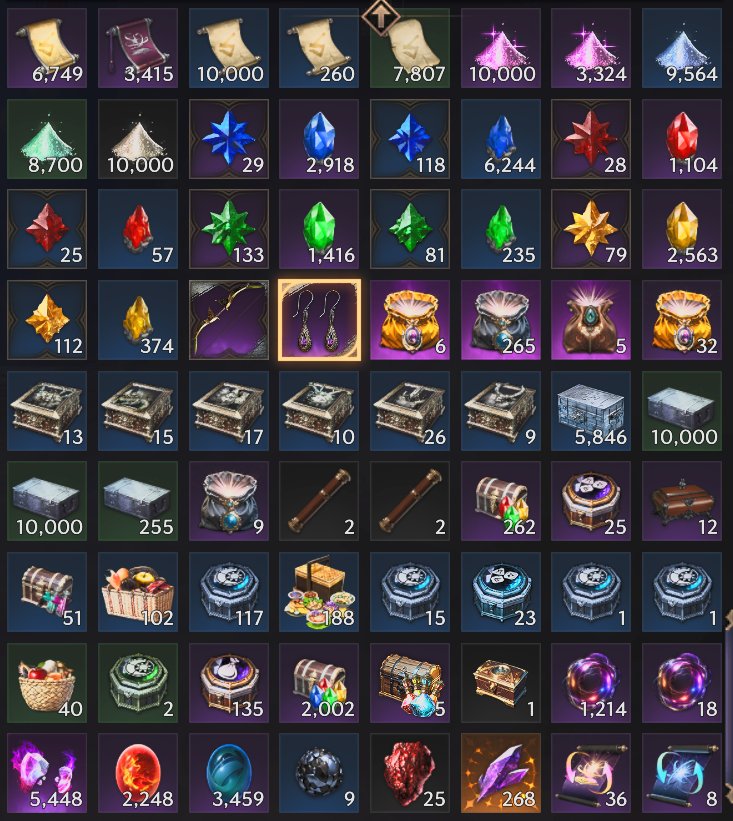Screen dimensions: 733x821
Task: Select the scroll stack with 6,749
Action: pos(46,48)
